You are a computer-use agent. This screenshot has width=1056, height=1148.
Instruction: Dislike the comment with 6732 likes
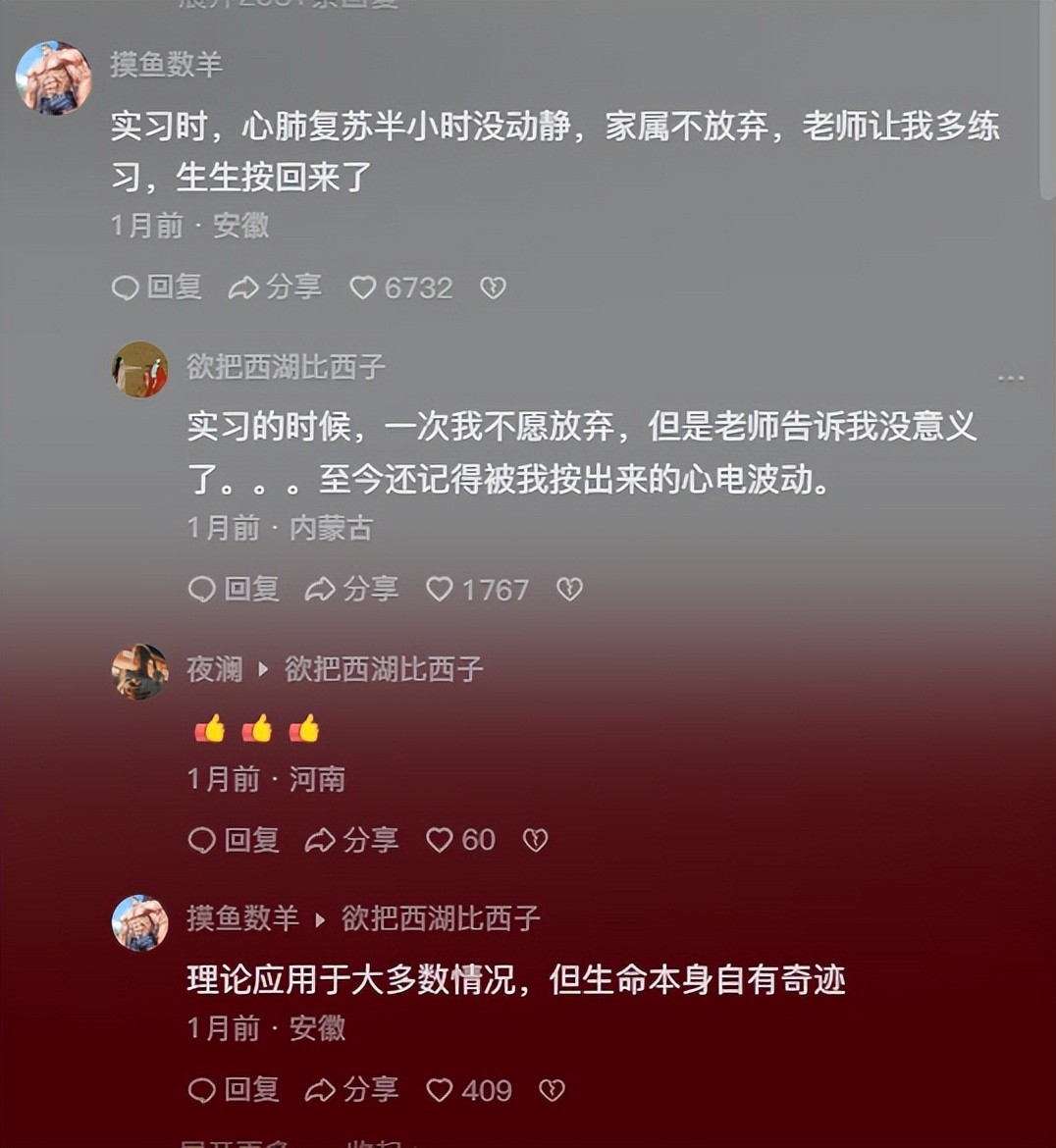(x=493, y=287)
